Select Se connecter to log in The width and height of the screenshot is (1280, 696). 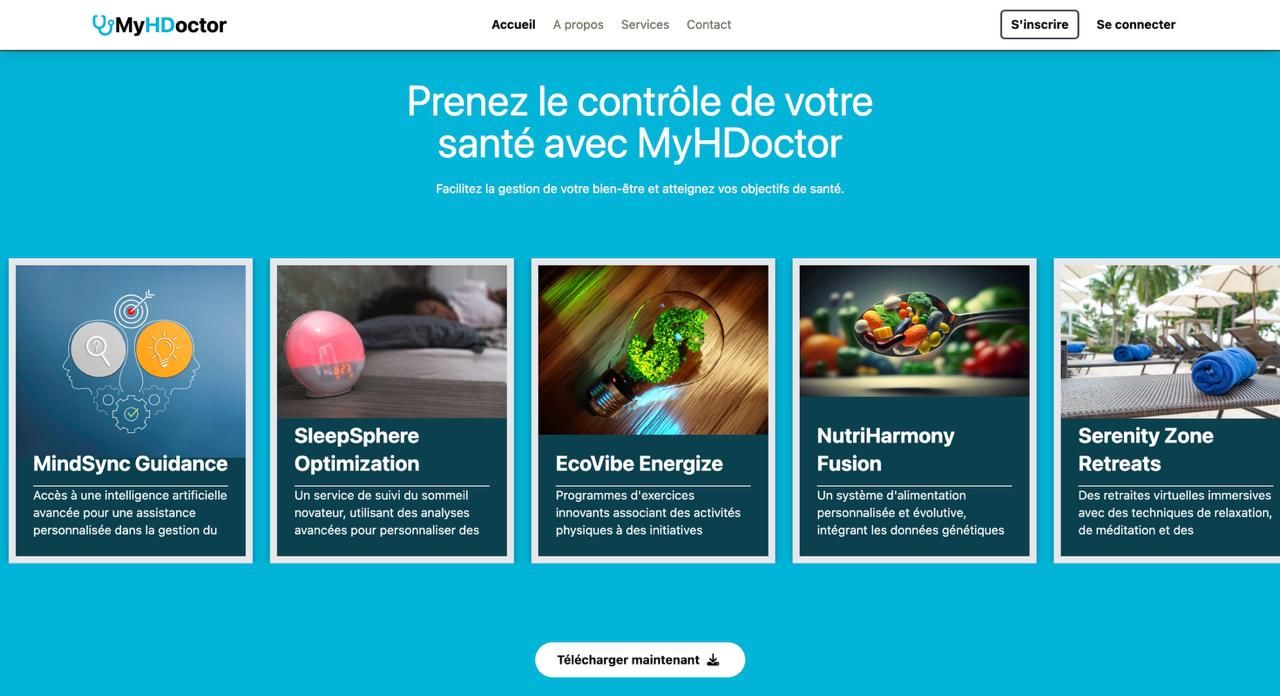pos(1136,25)
